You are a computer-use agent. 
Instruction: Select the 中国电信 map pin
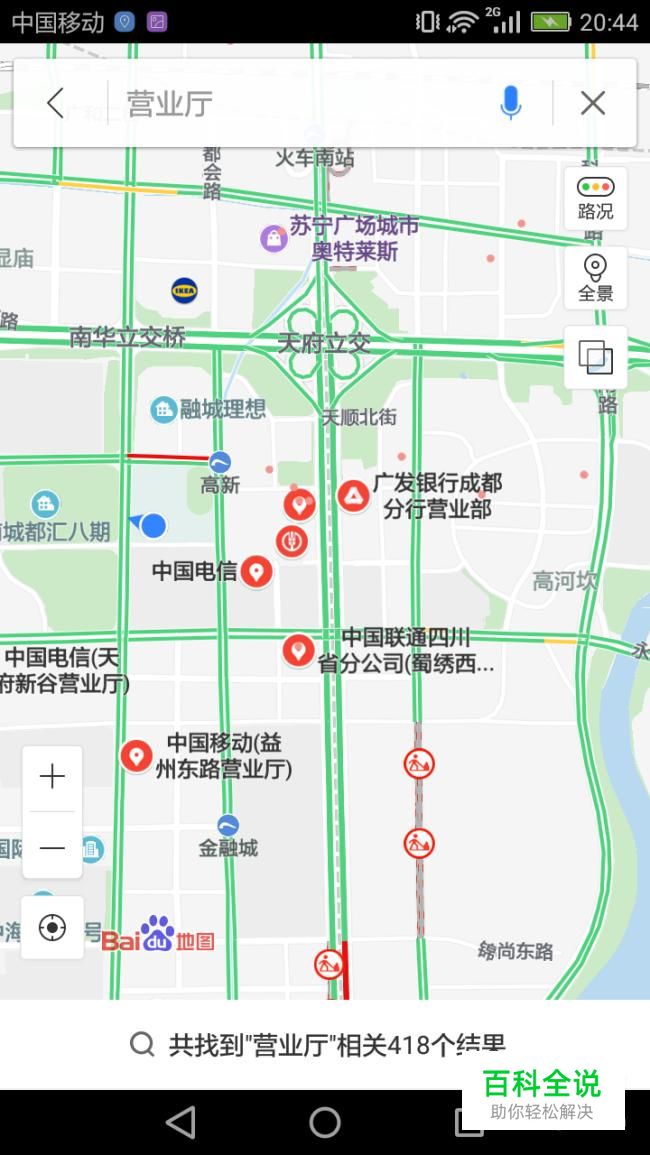click(256, 572)
